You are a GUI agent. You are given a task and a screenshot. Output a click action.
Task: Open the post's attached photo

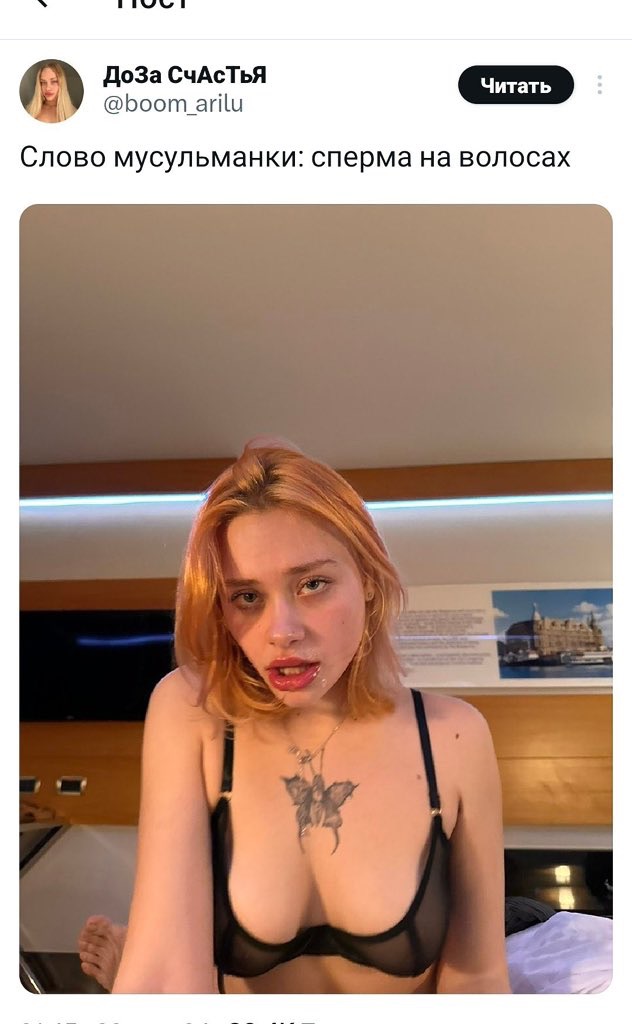316,598
